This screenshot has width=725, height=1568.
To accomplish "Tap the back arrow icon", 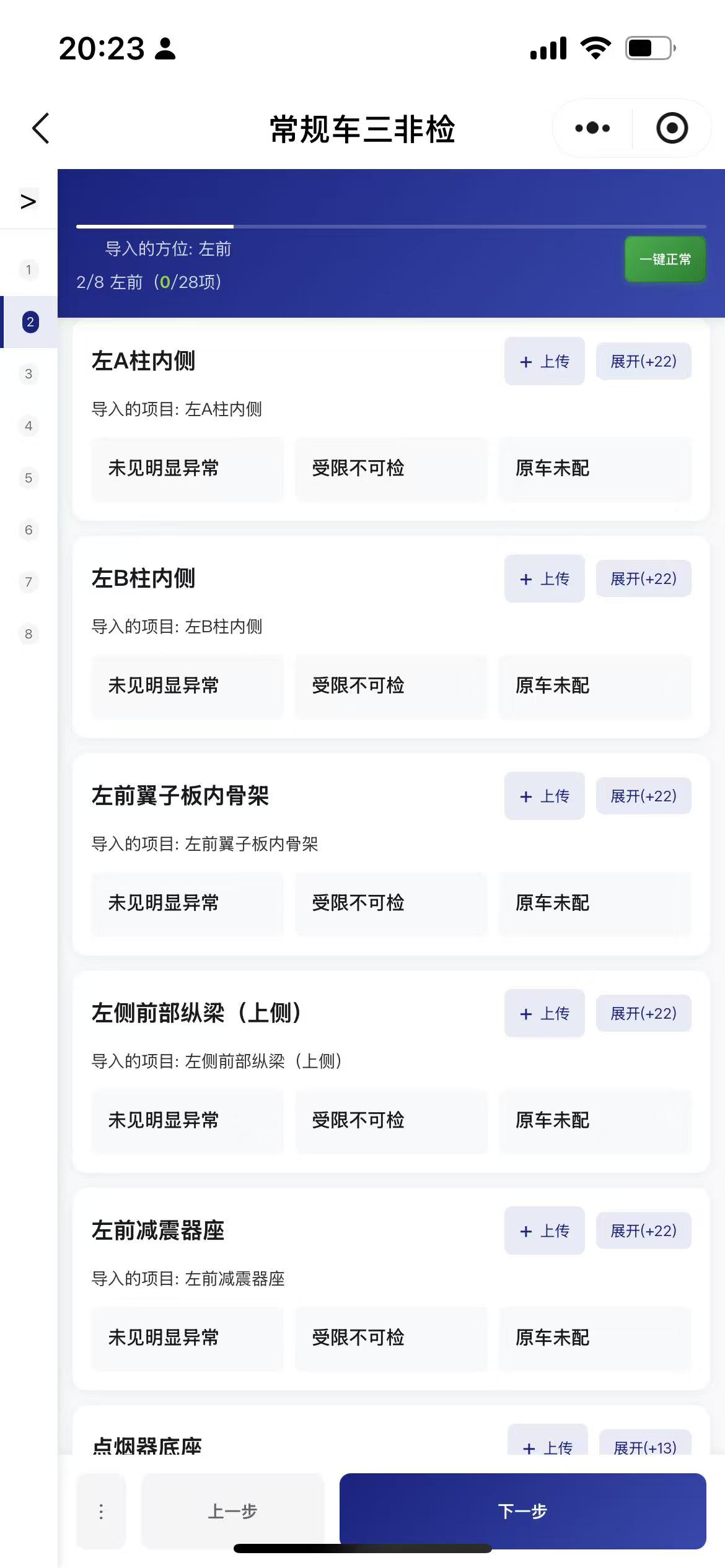I will (39, 128).
